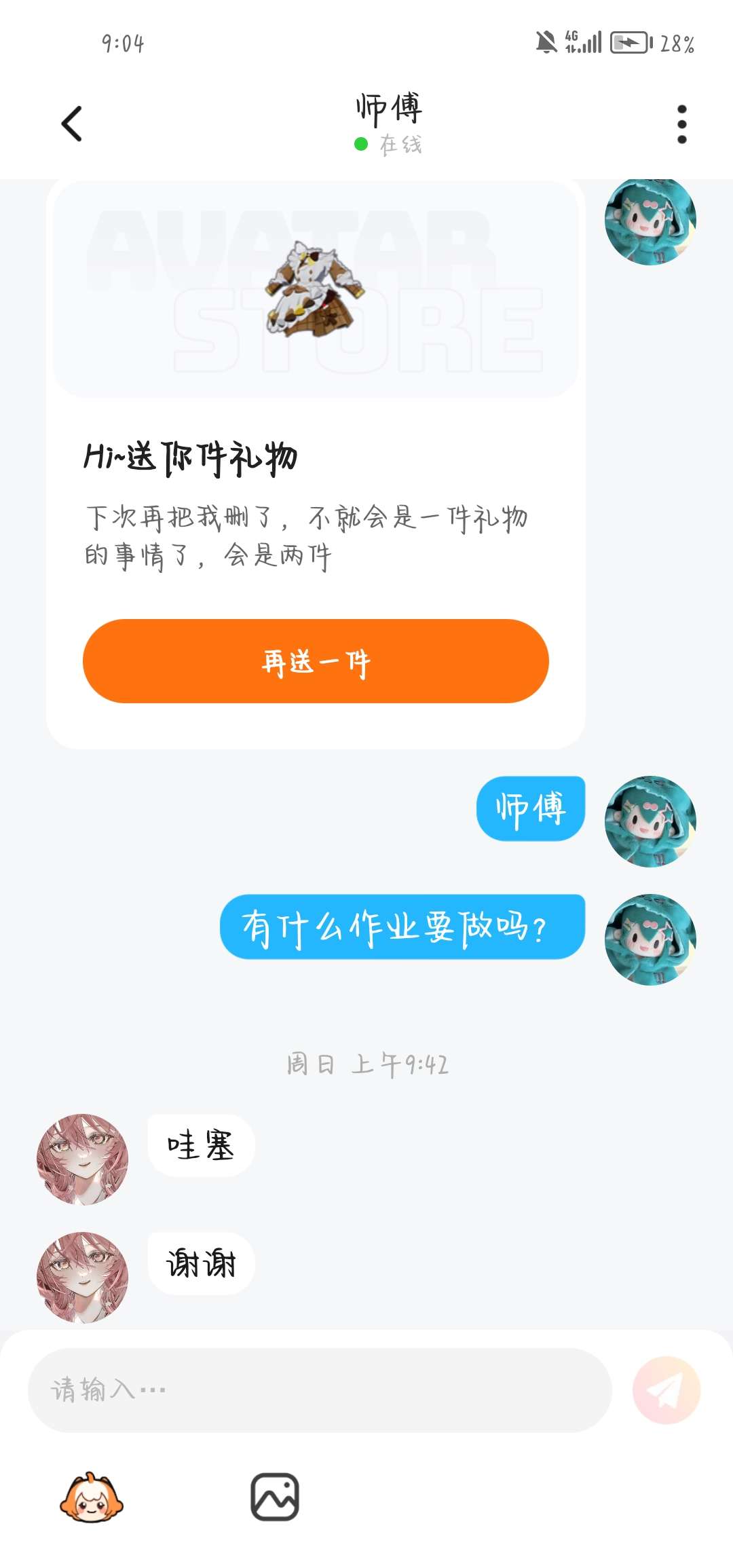Go back from the 师傅 chat
Viewport: 733px width, 1568px height.
71,124
